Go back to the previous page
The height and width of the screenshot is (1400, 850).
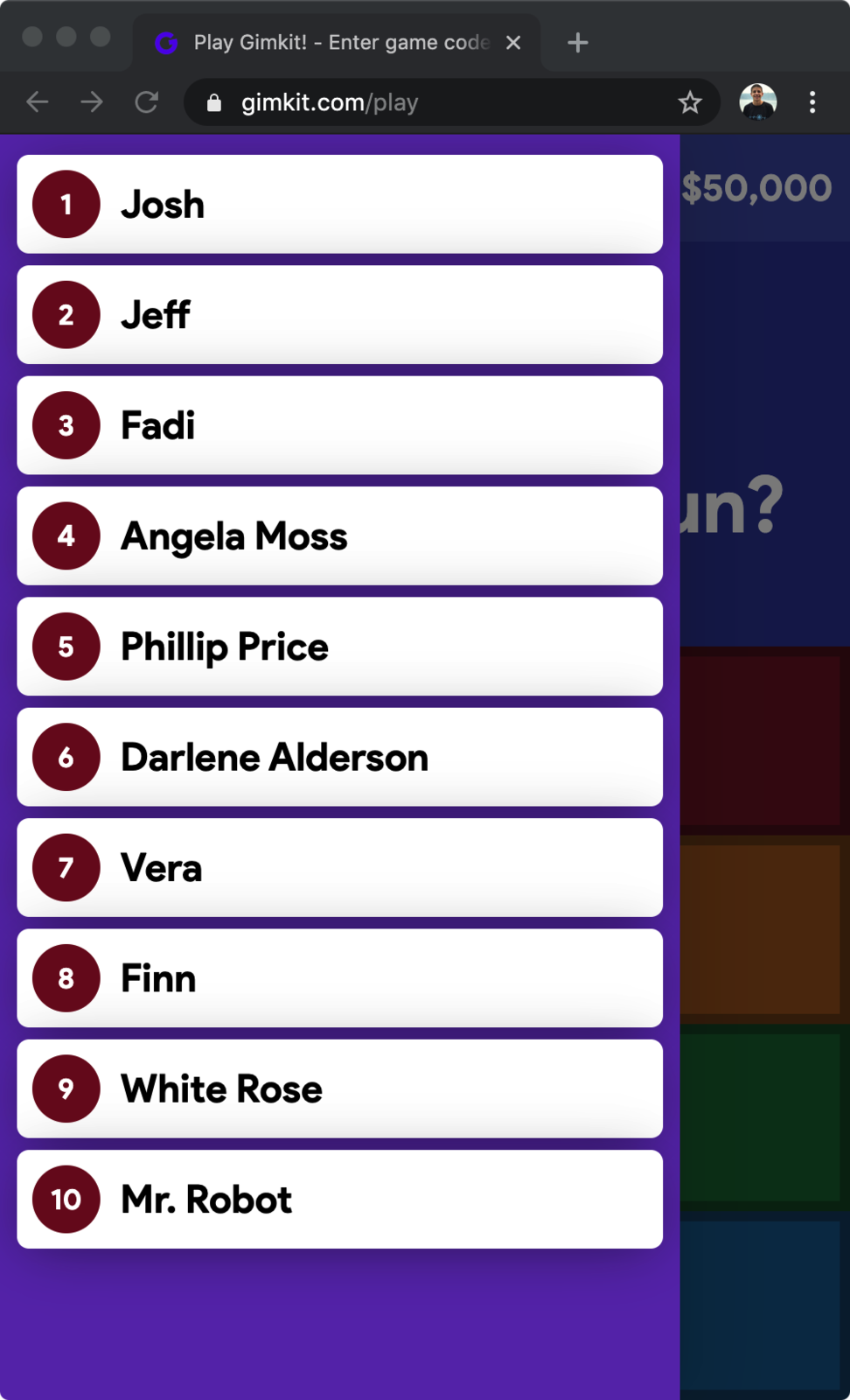click(x=38, y=102)
